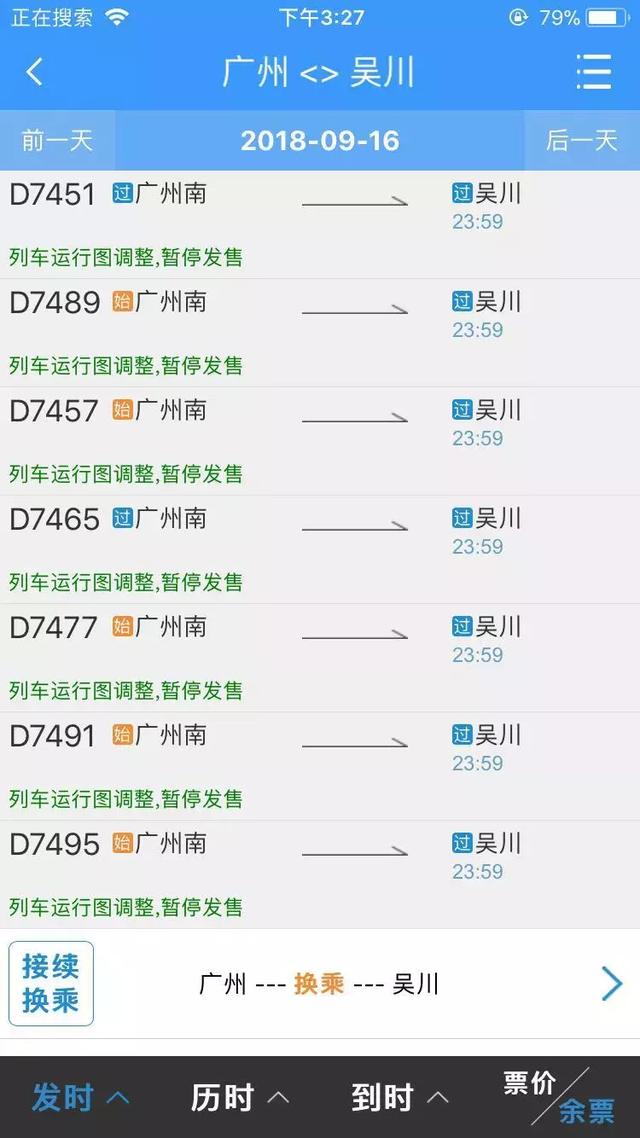Select train D7451 from 广州南
Image resolution: width=640 pixels, height=1138 pixels.
pyautogui.click(x=320, y=224)
